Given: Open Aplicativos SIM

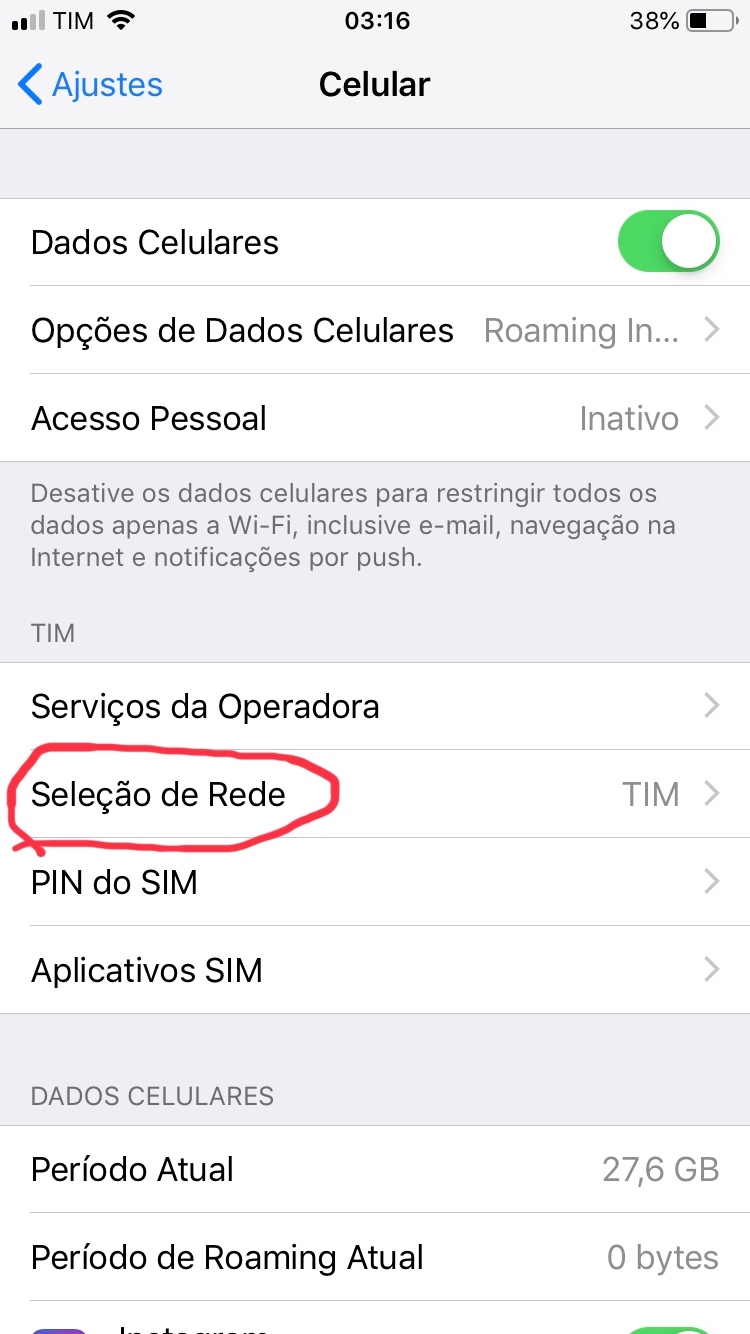Looking at the screenshot, I should pyautogui.click(x=375, y=970).
